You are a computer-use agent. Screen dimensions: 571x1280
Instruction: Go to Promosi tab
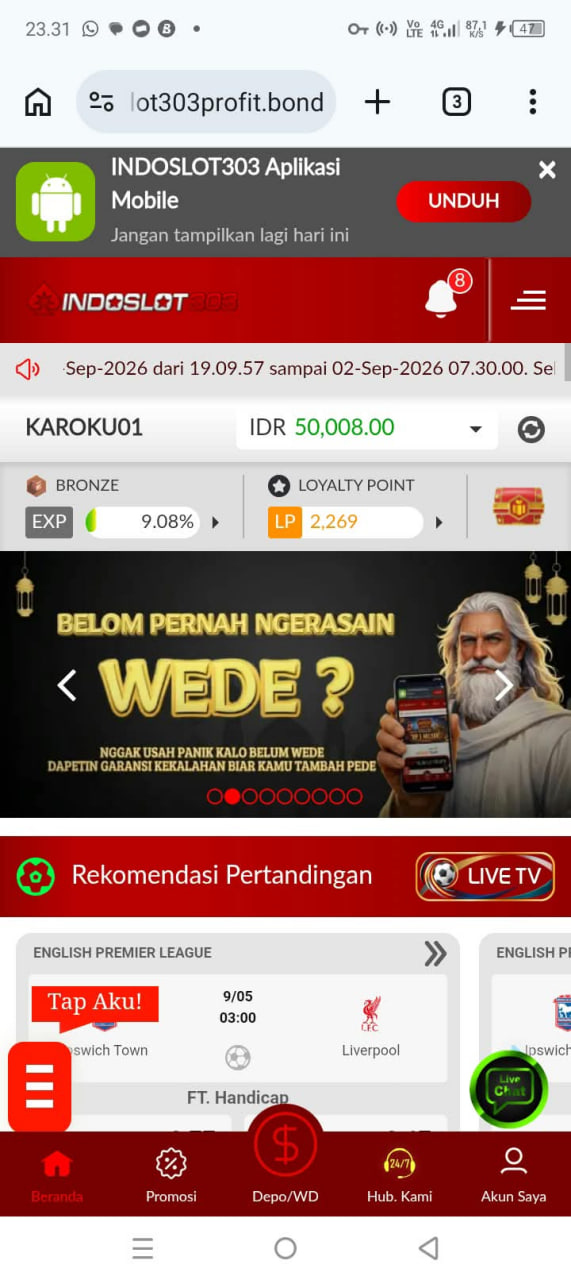[x=171, y=1175]
